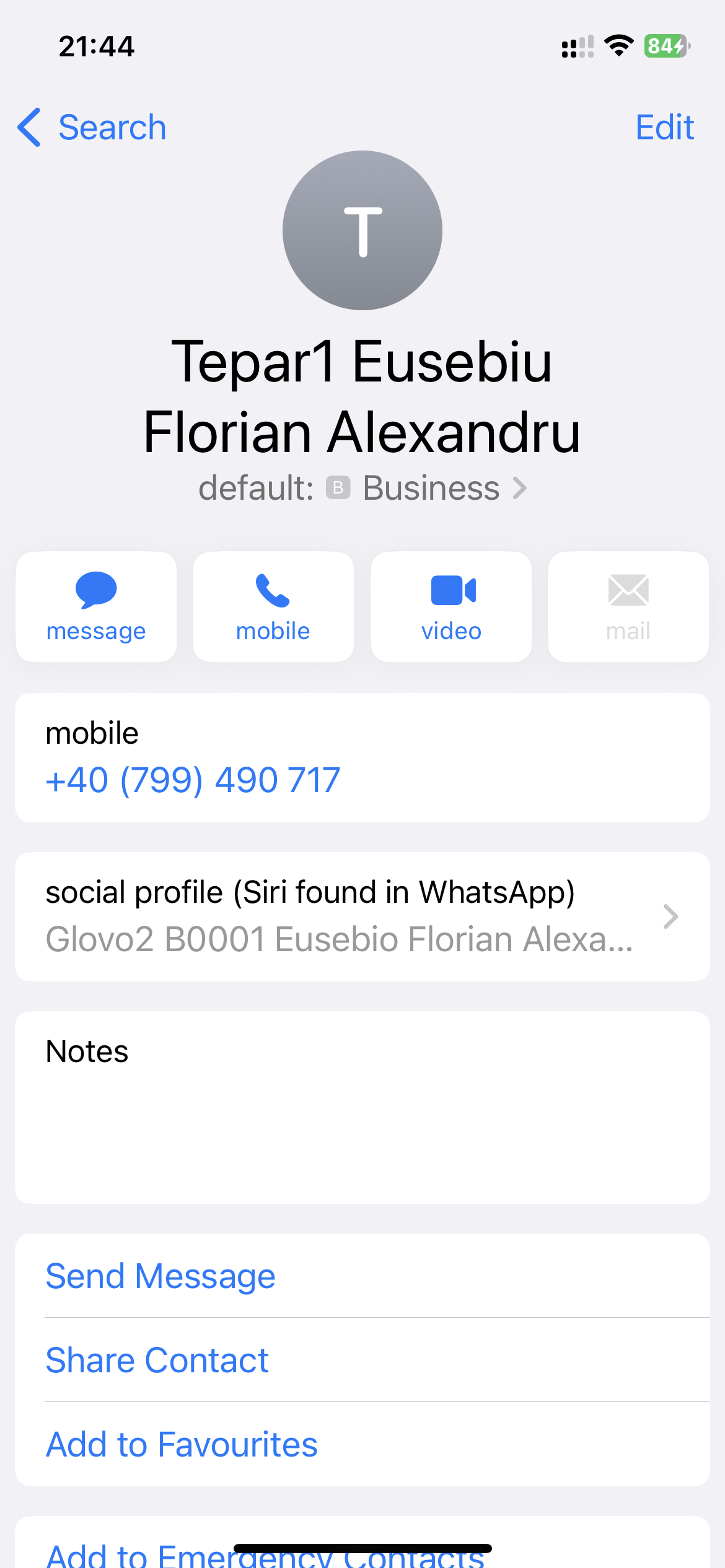Dial the mobile number +40 (799) 490 717

[193, 779]
